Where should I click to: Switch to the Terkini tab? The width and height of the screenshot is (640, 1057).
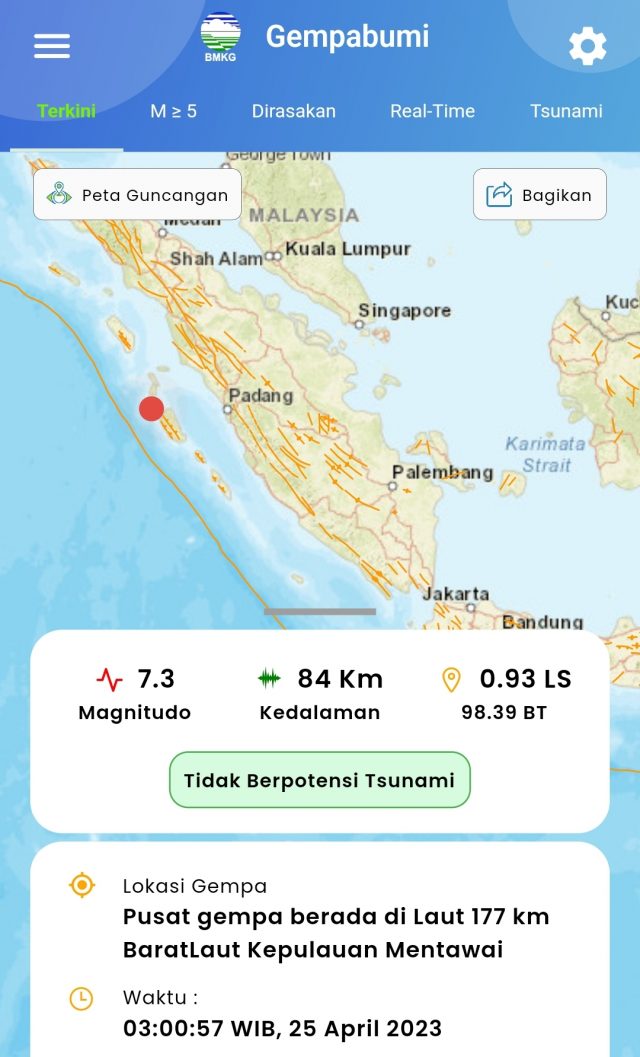67,111
